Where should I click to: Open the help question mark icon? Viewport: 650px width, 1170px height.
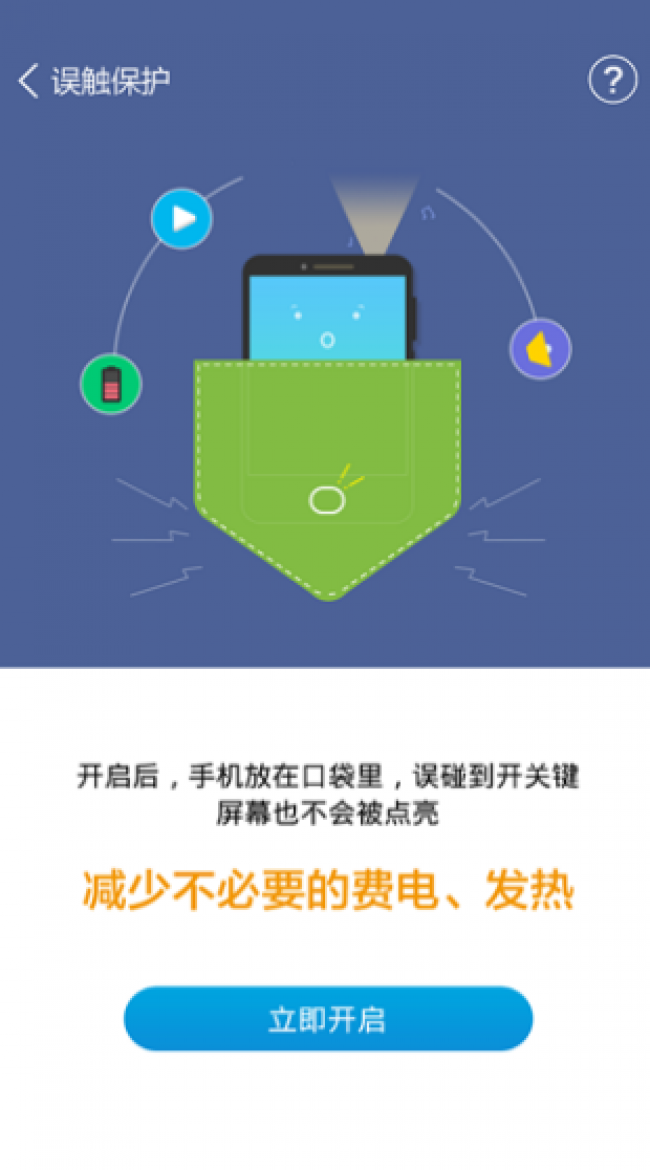[x=612, y=80]
